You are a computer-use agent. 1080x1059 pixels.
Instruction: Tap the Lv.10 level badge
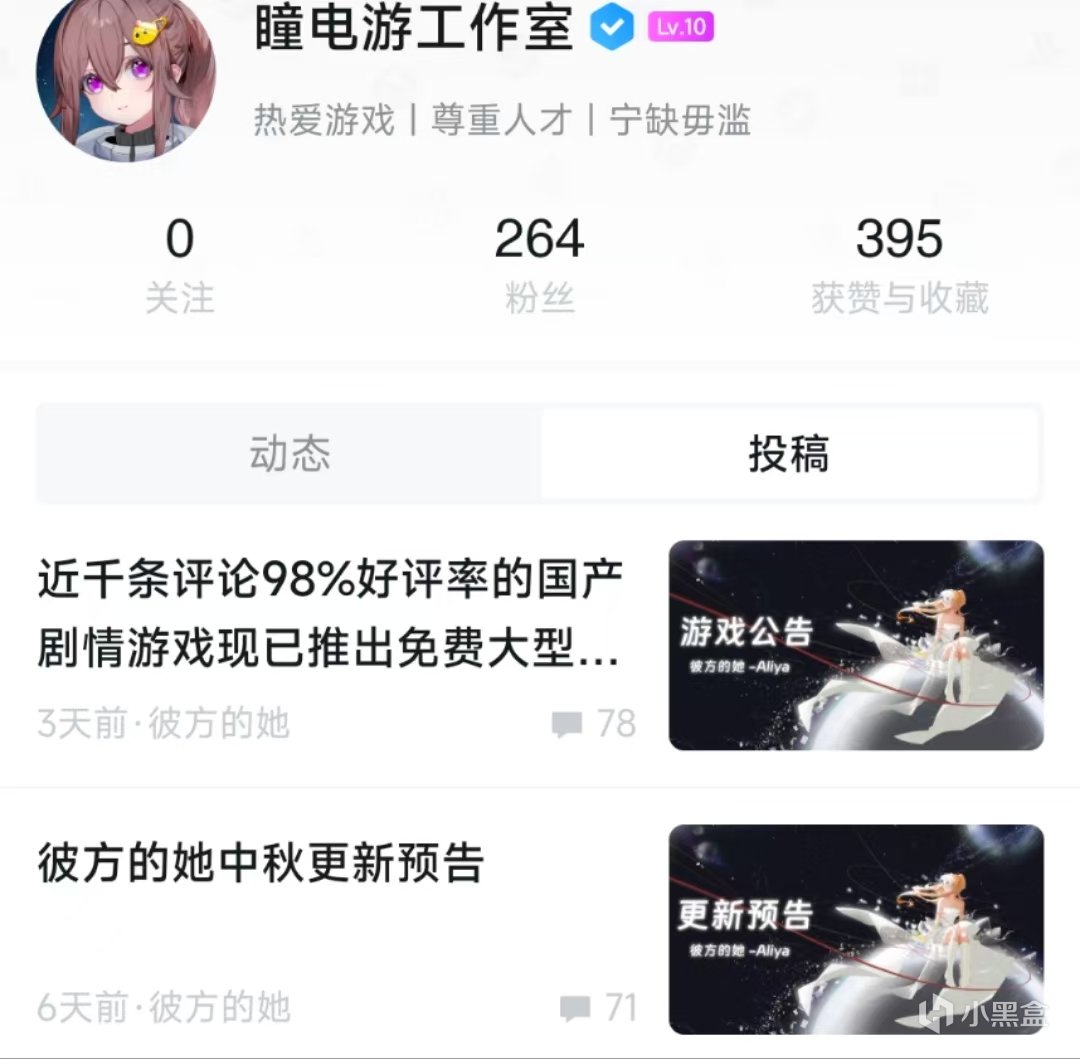tap(680, 27)
